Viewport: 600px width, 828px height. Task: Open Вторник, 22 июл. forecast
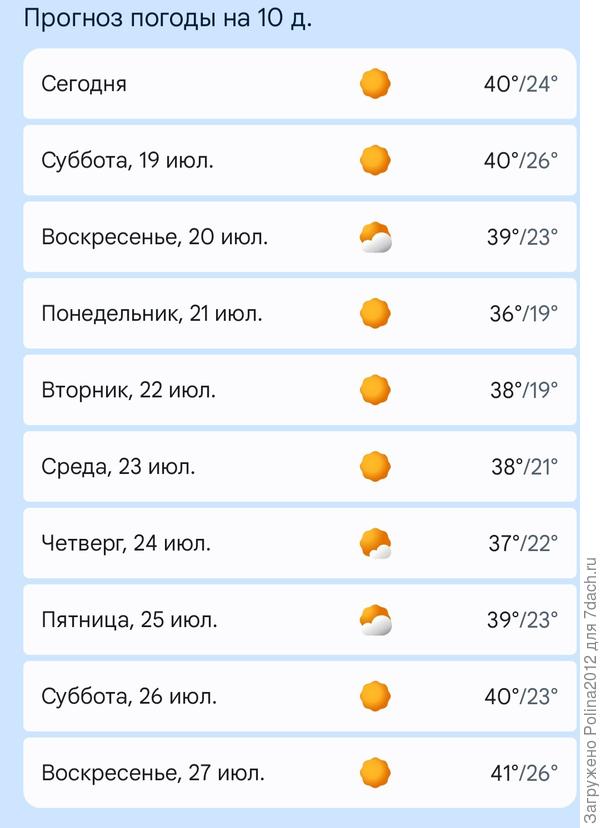300,390
